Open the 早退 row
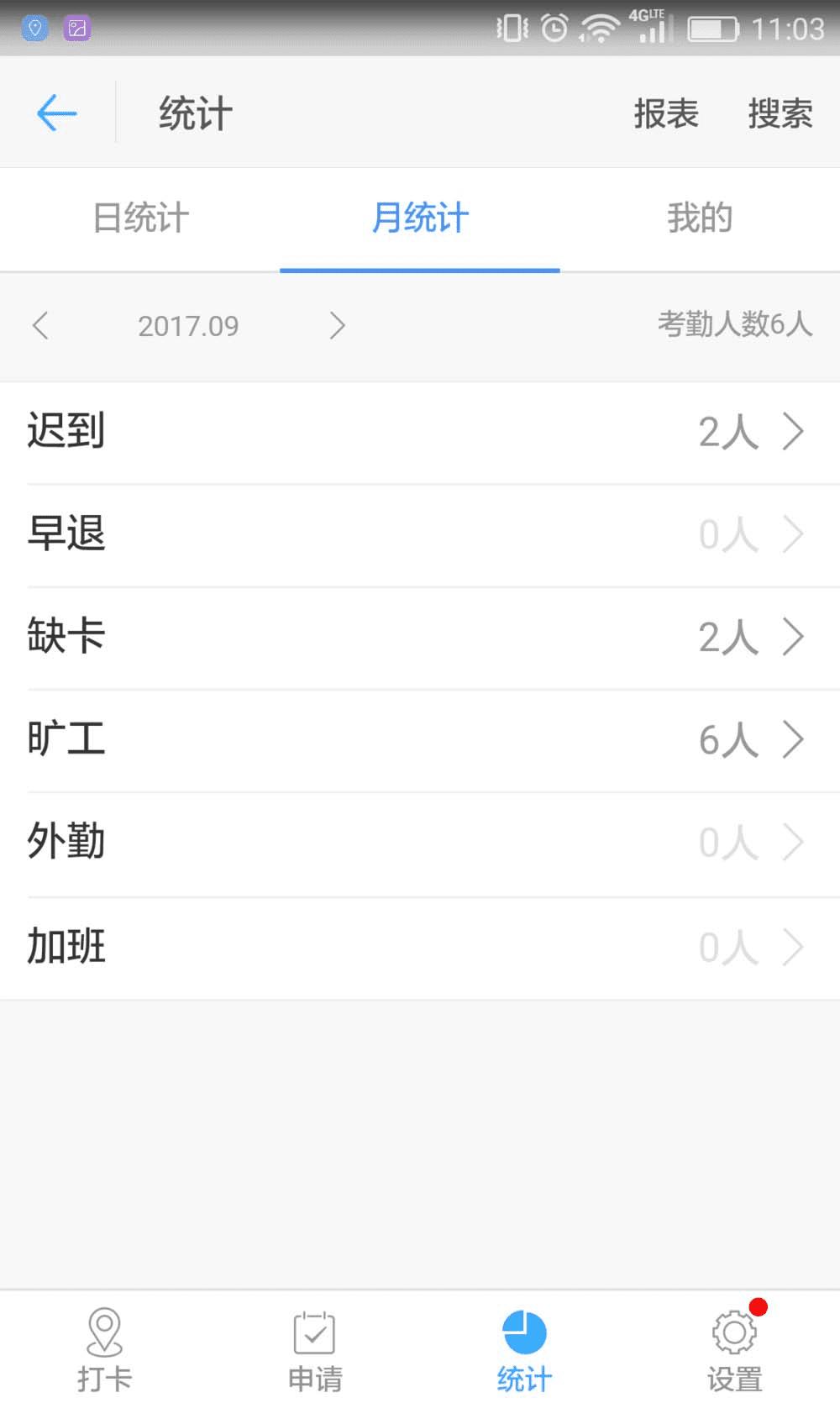This screenshot has height=1403, width=840. pos(420,534)
